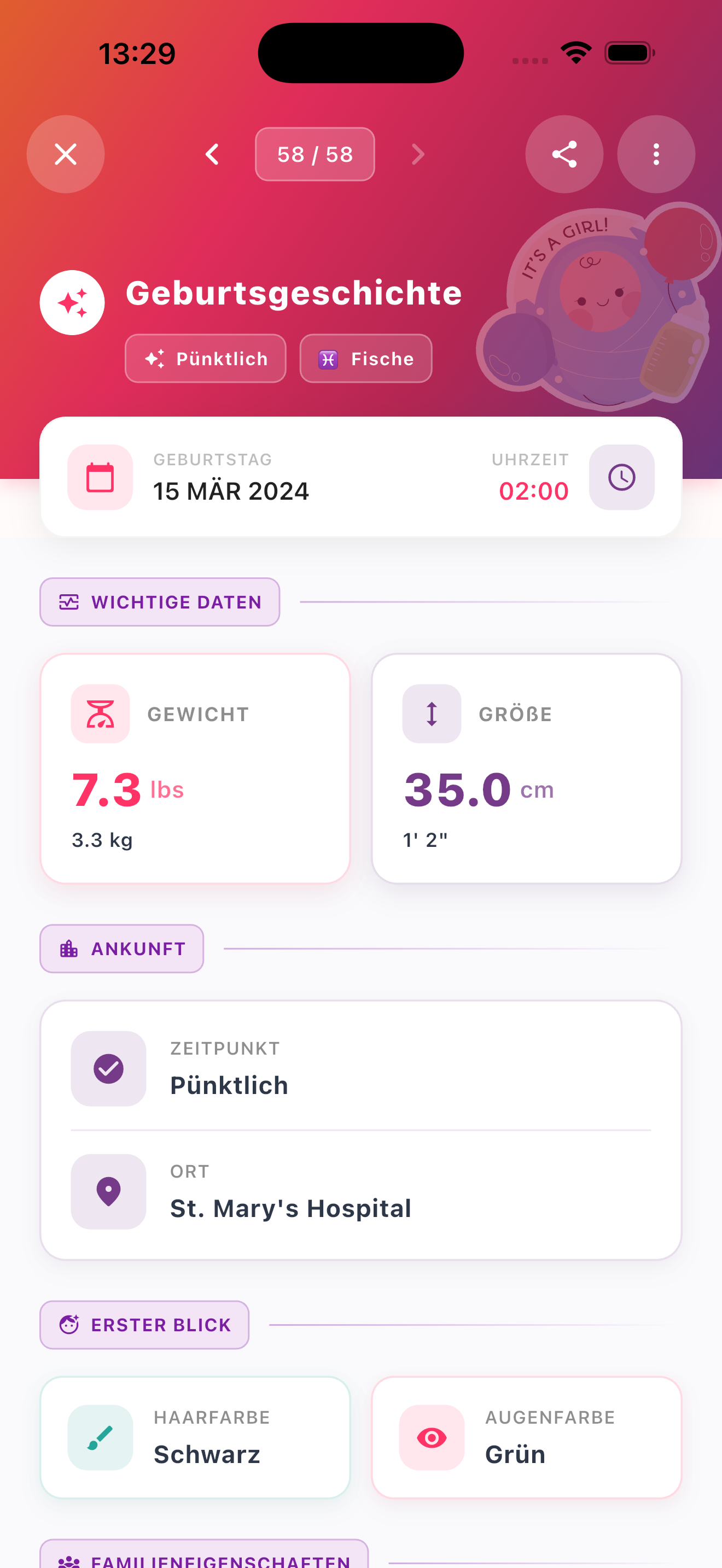Share this birth story

(564, 154)
